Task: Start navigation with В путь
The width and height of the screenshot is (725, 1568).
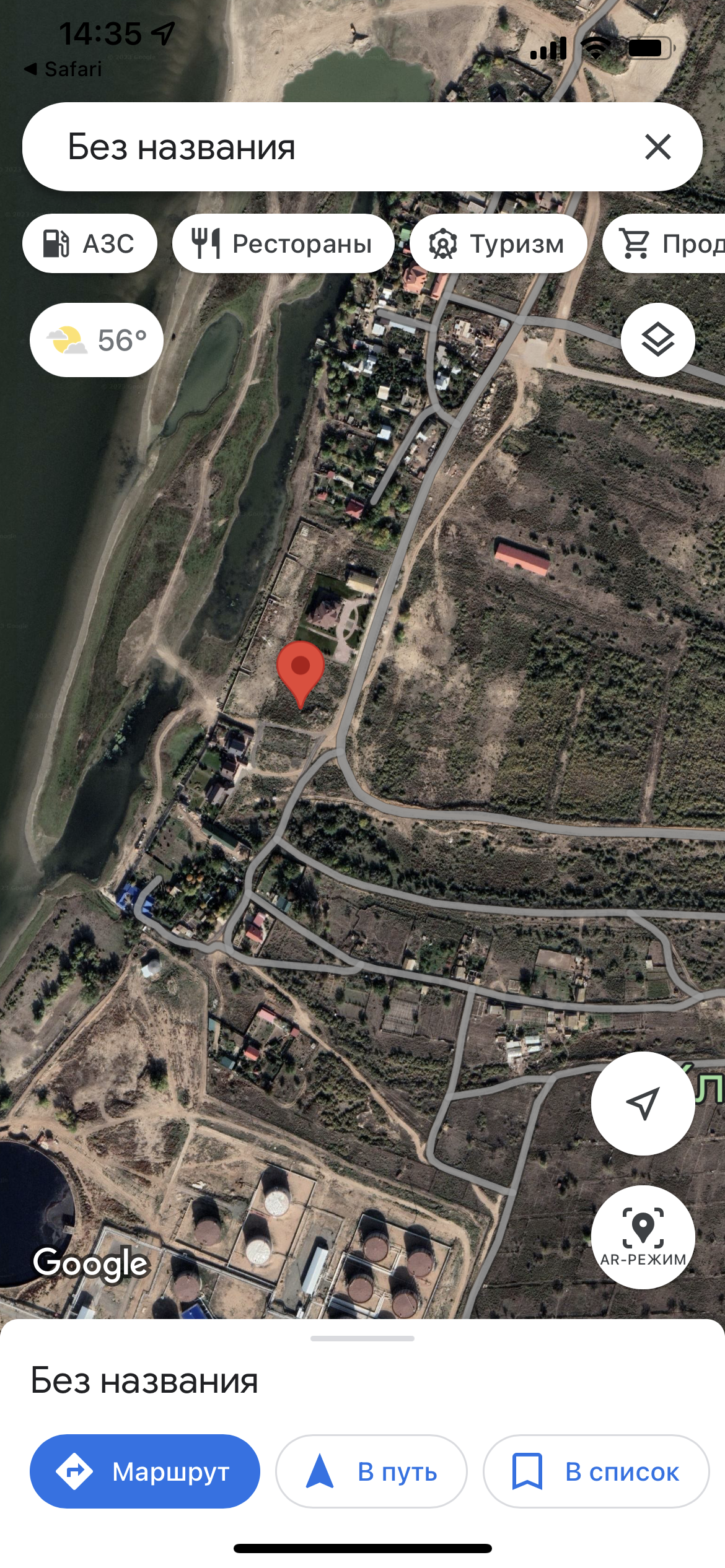Action: [x=371, y=1471]
